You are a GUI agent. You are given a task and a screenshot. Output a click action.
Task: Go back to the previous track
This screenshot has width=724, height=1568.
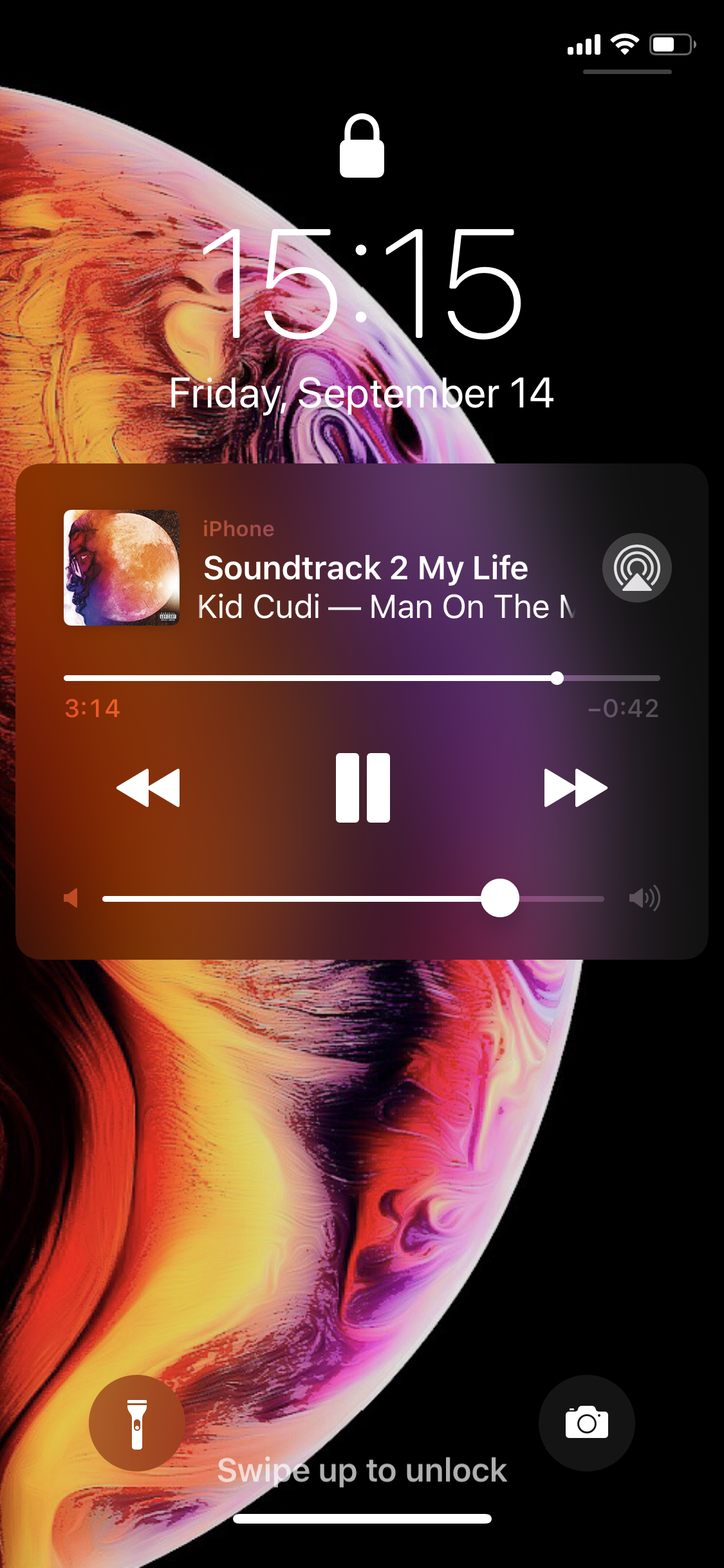[x=149, y=788]
